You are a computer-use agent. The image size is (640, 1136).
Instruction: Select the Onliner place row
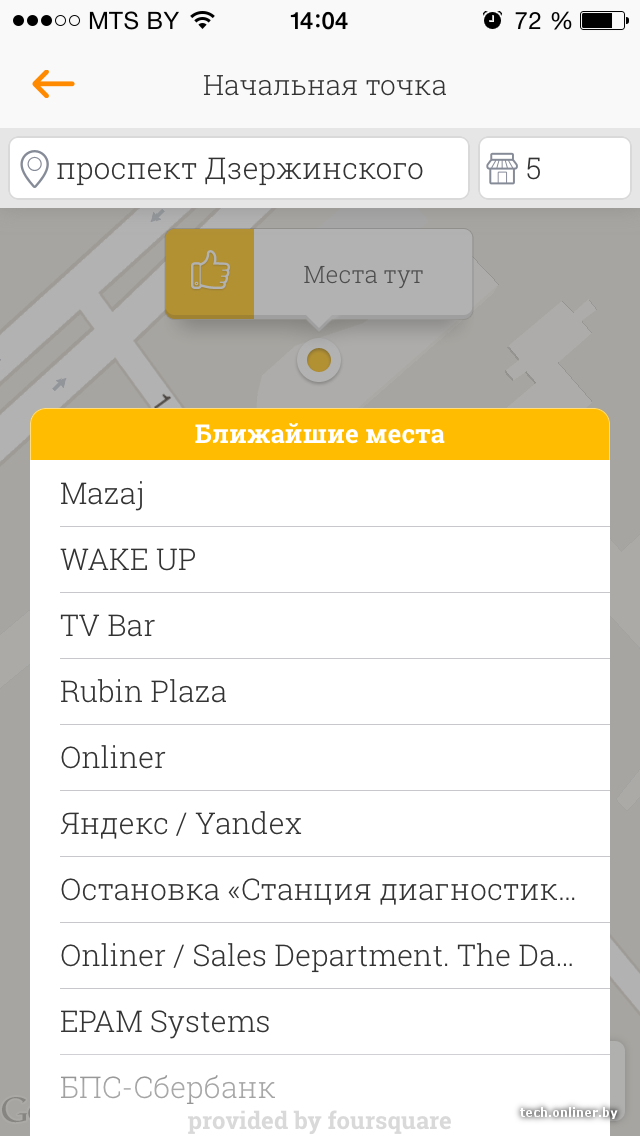coord(320,758)
